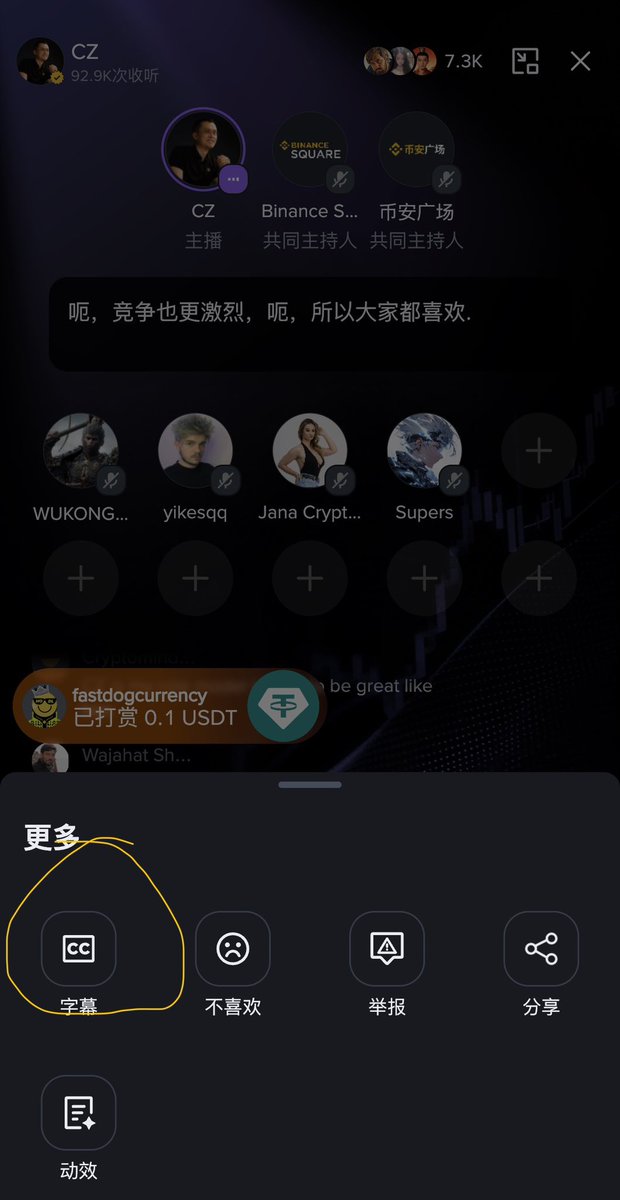
Task: Open speaker Jana Crypt's profile
Action: 310,451
